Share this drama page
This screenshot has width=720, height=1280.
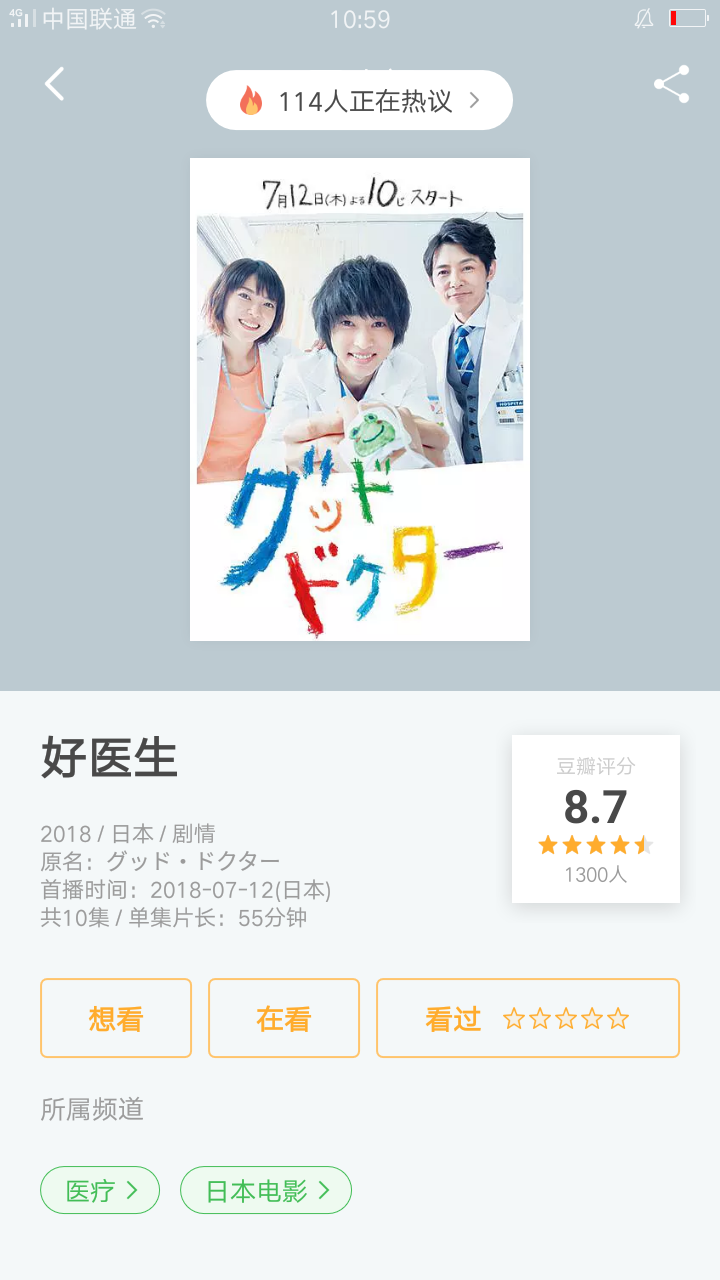click(671, 84)
